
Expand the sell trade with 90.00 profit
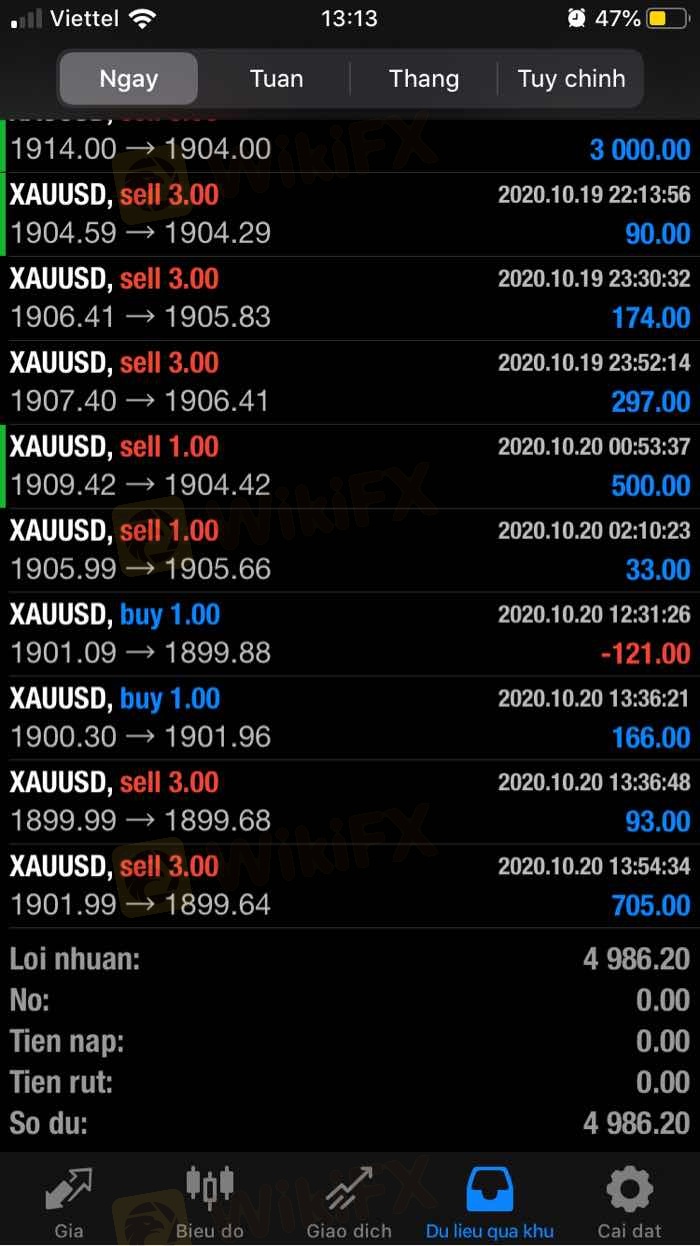coord(350,215)
